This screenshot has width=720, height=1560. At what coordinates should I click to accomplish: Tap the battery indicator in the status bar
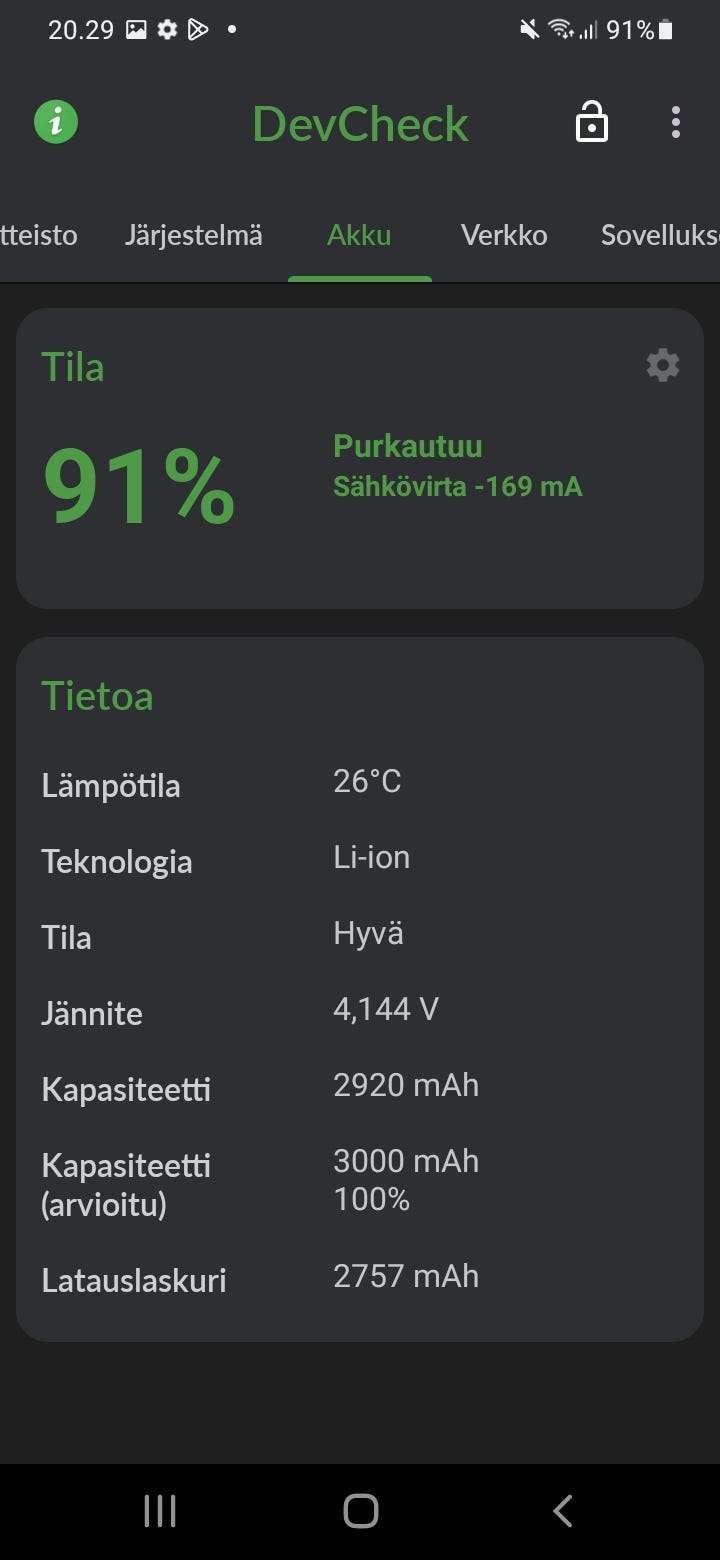(663, 29)
